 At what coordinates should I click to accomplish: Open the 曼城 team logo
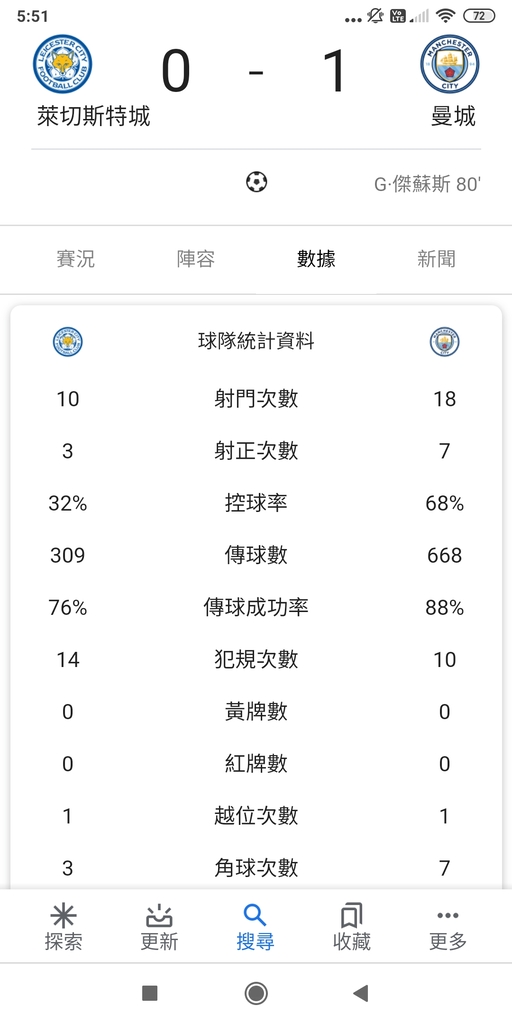450,64
